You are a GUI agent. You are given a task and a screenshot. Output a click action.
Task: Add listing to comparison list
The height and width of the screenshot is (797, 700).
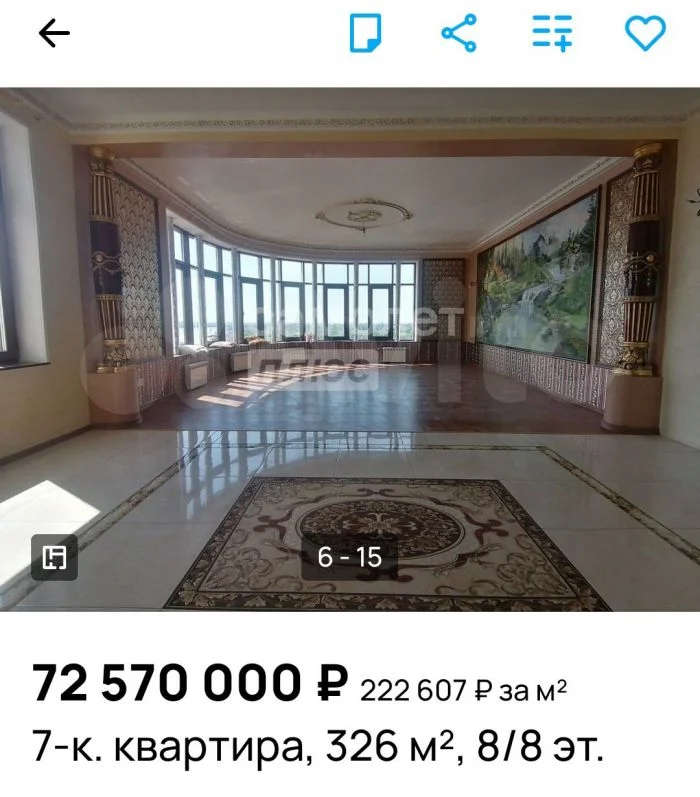tap(552, 34)
